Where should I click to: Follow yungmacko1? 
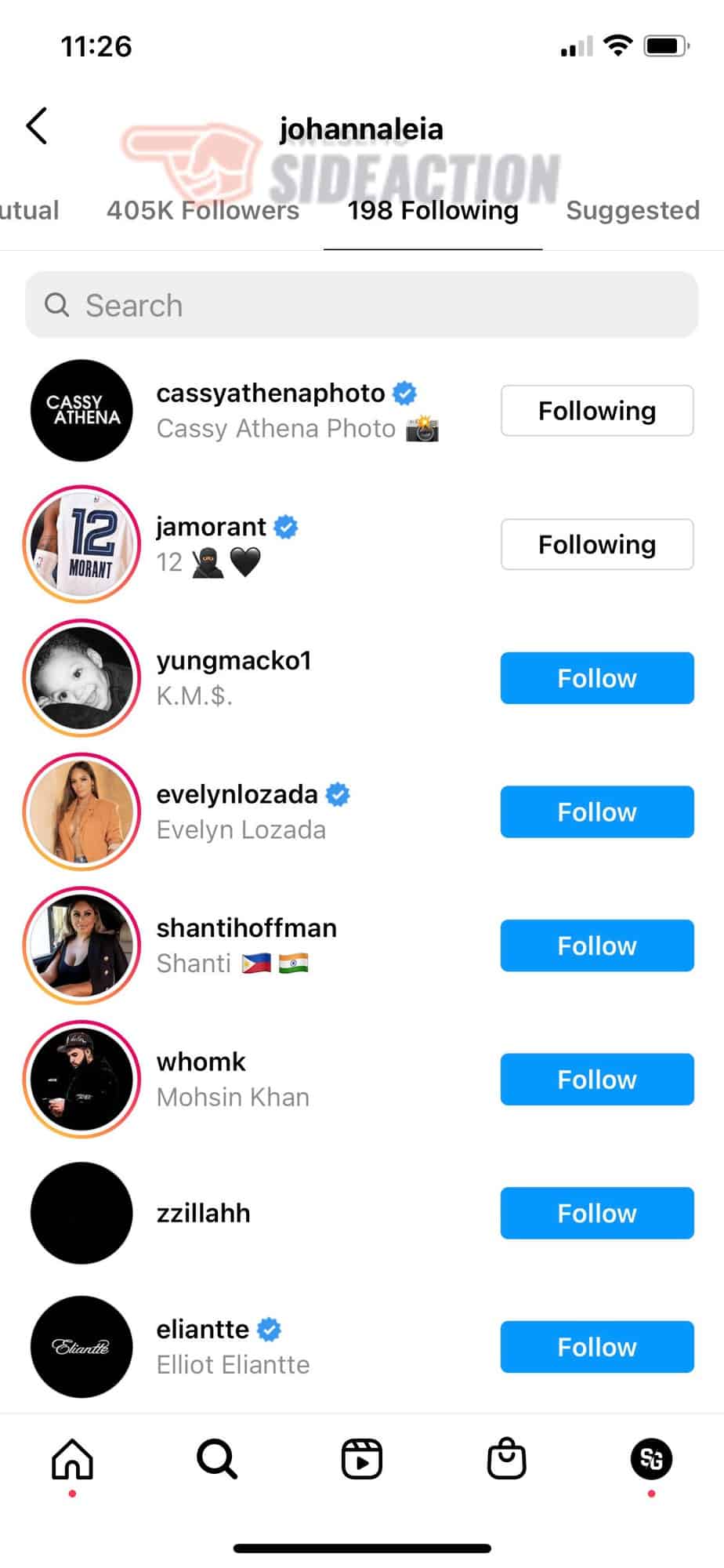coord(597,678)
